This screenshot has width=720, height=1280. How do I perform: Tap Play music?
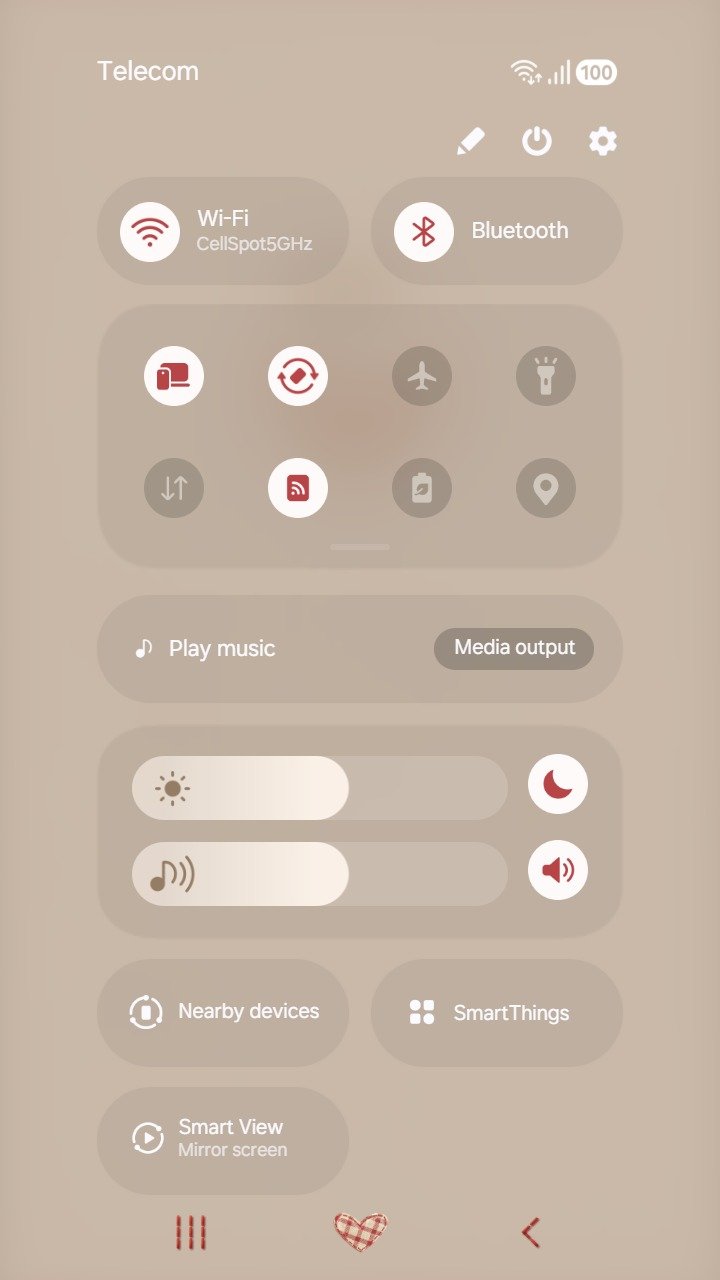coord(220,648)
